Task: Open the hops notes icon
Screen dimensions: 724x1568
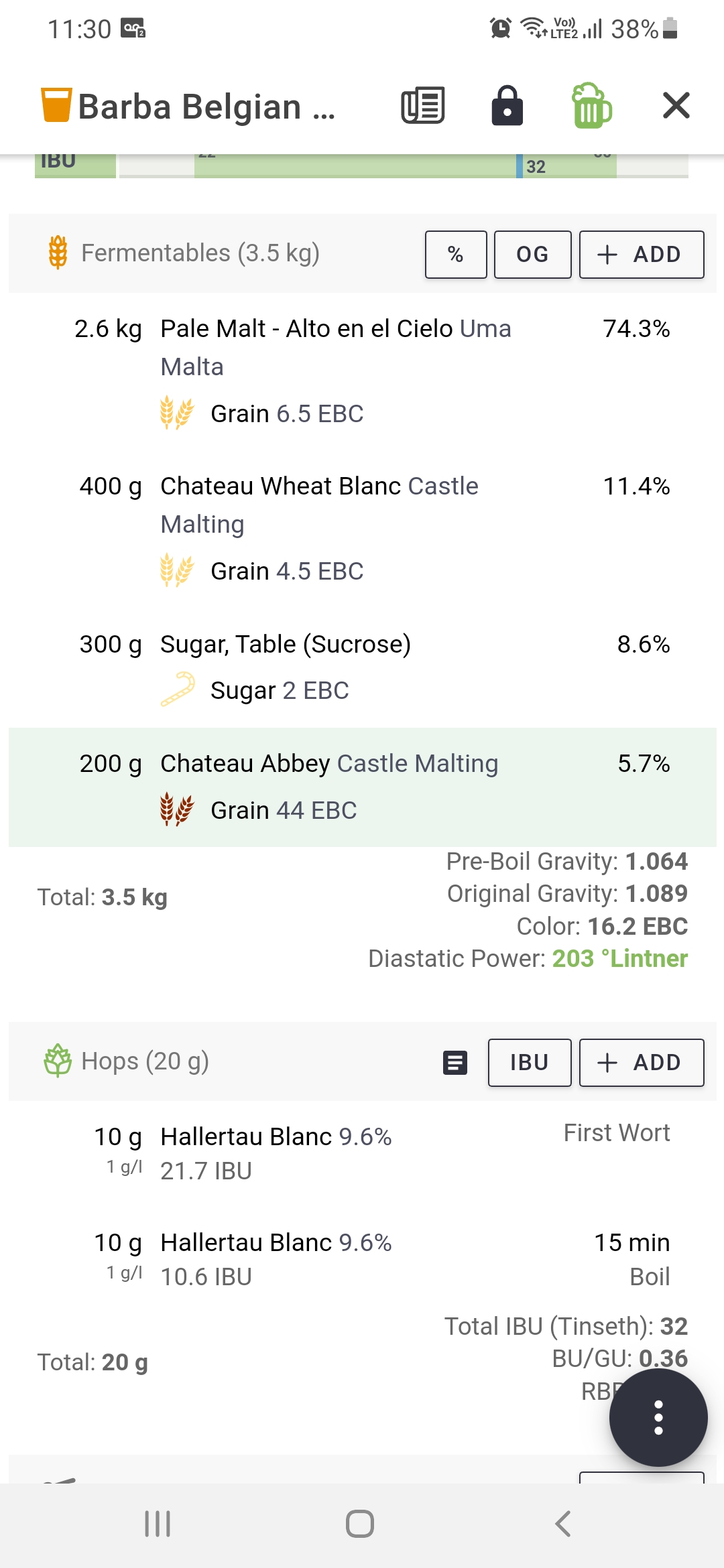Action: click(455, 1063)
